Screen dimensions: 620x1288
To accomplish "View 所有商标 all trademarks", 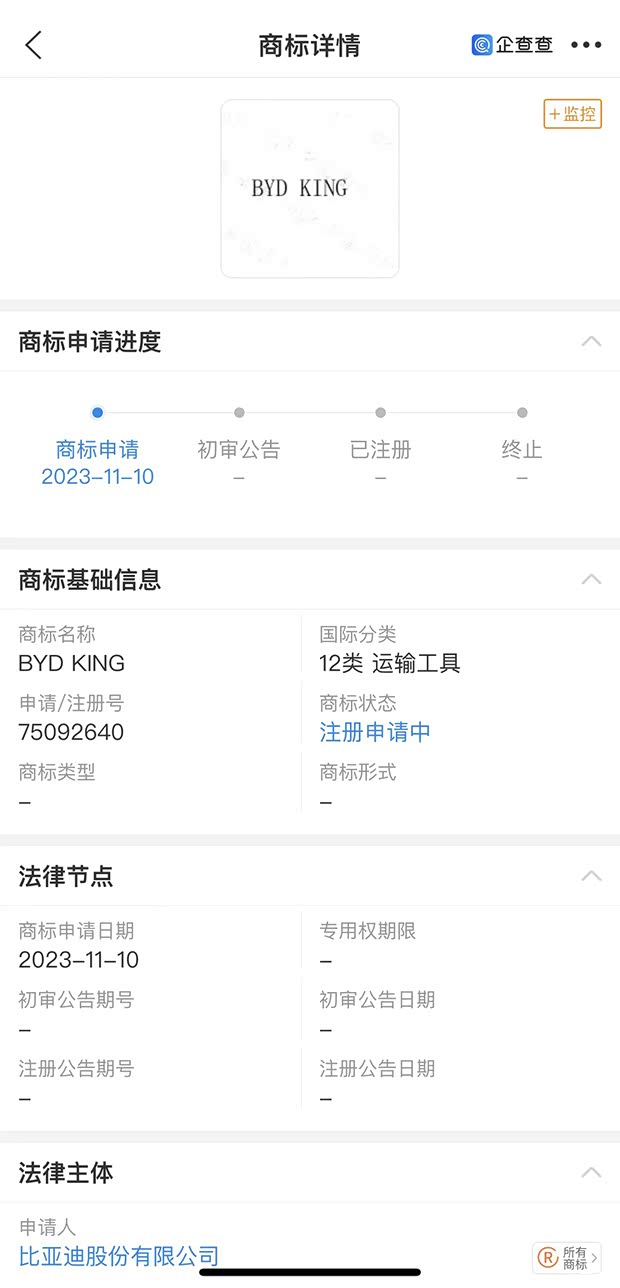I will point(567,1257).
